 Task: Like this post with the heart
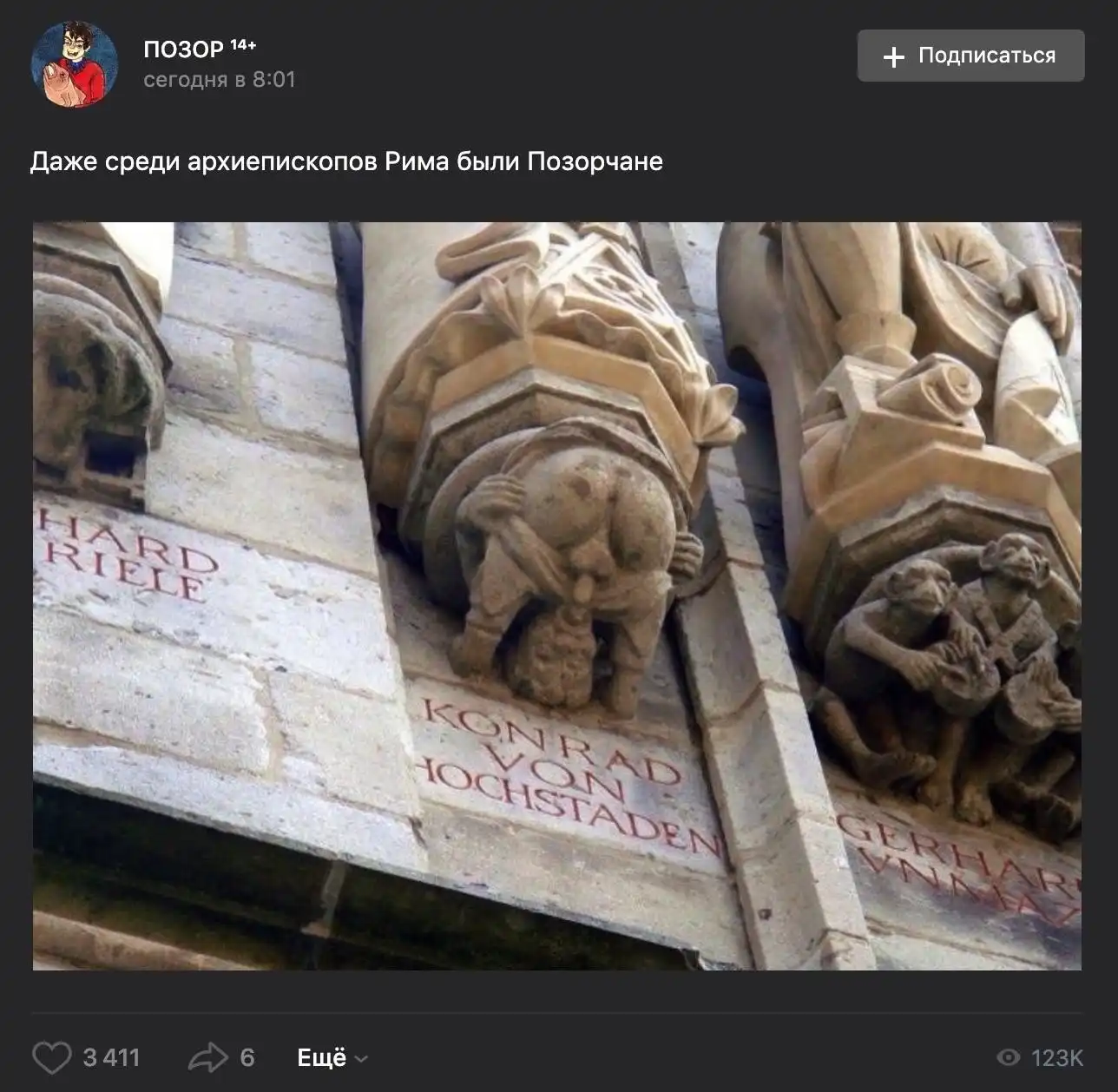pos(52,1057)
